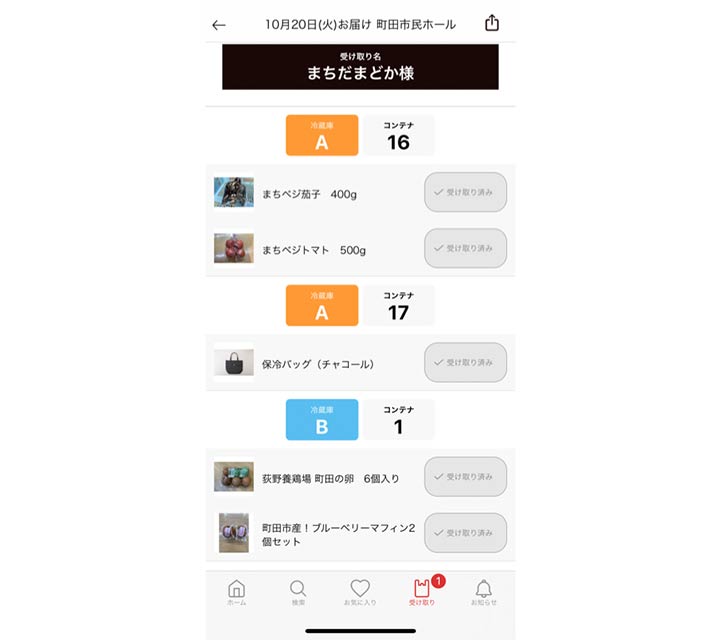Open the 保冷バッグ（チャコール） item

click(317, 364)
